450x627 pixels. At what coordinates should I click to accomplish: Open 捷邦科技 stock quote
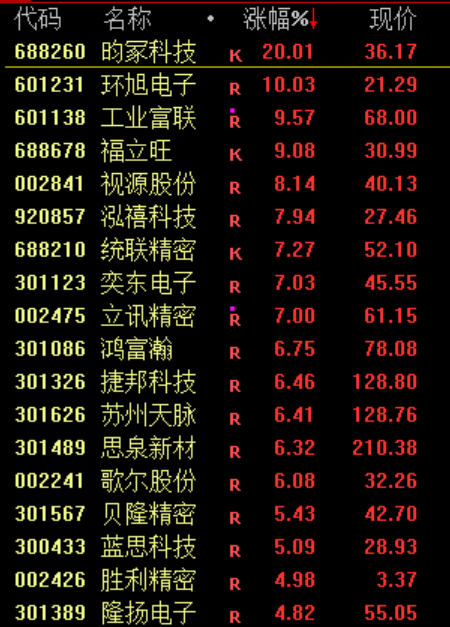pyautogui.click(x=225, y=382)
